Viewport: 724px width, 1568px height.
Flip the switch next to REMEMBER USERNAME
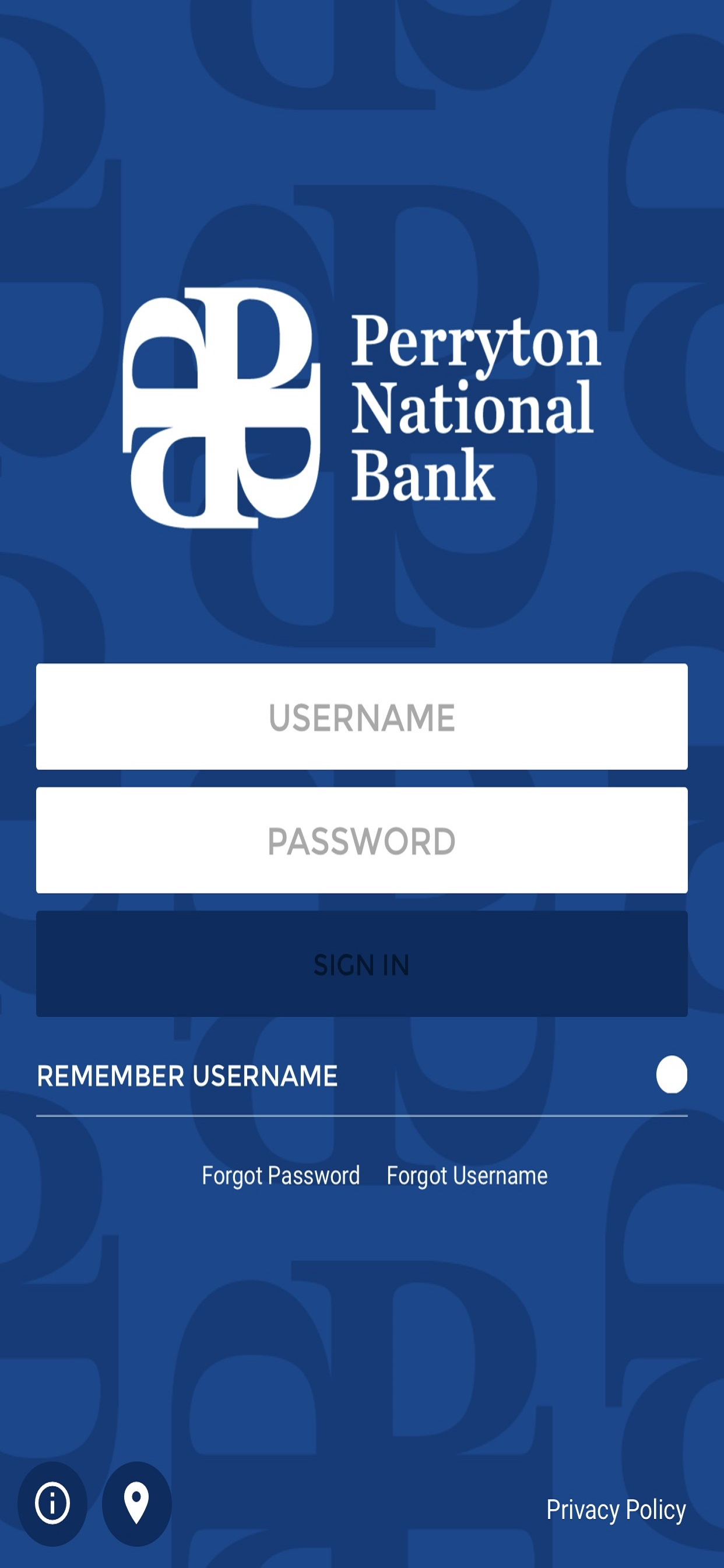671,1075
